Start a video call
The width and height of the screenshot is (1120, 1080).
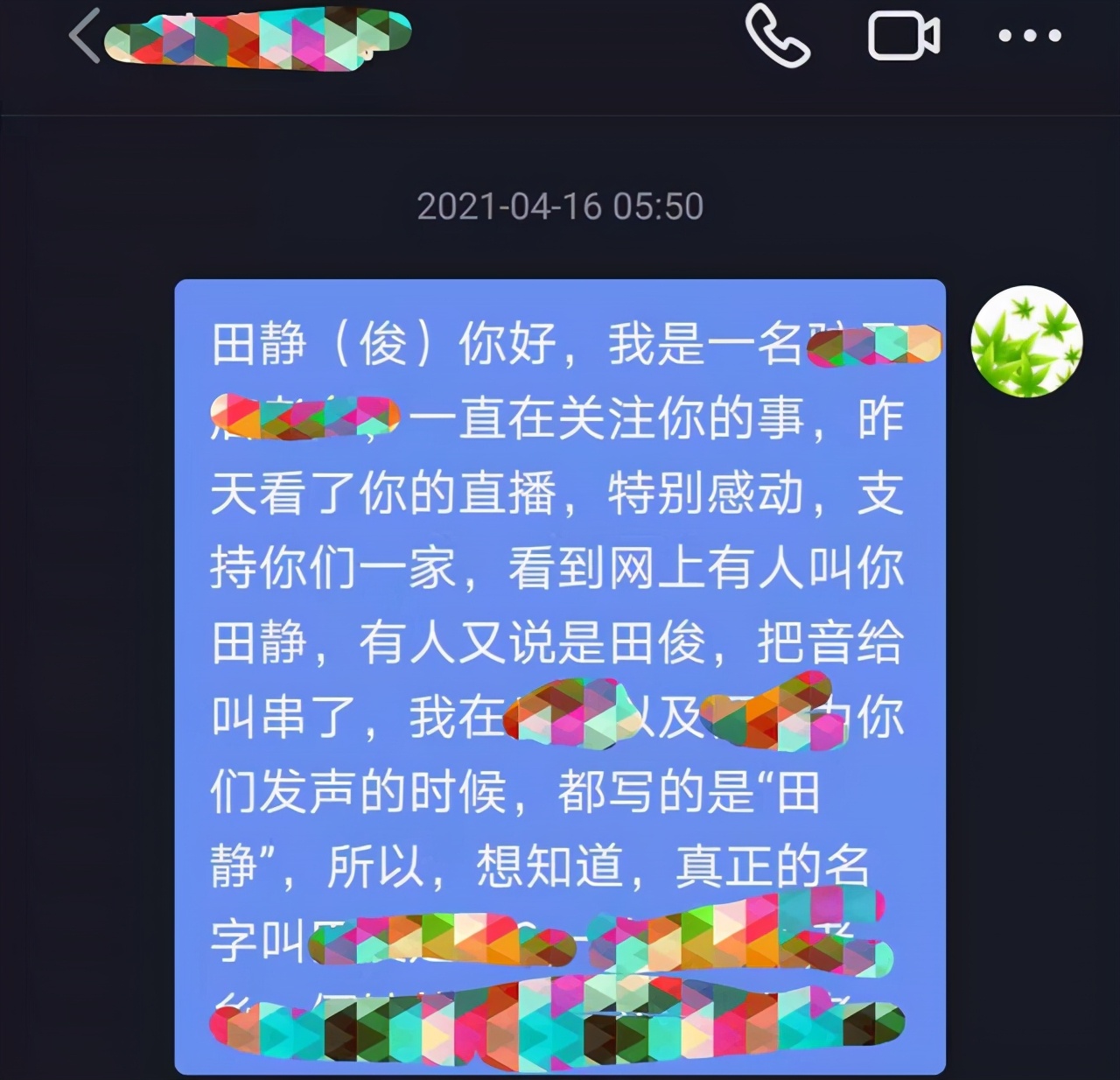click(903, 37)
